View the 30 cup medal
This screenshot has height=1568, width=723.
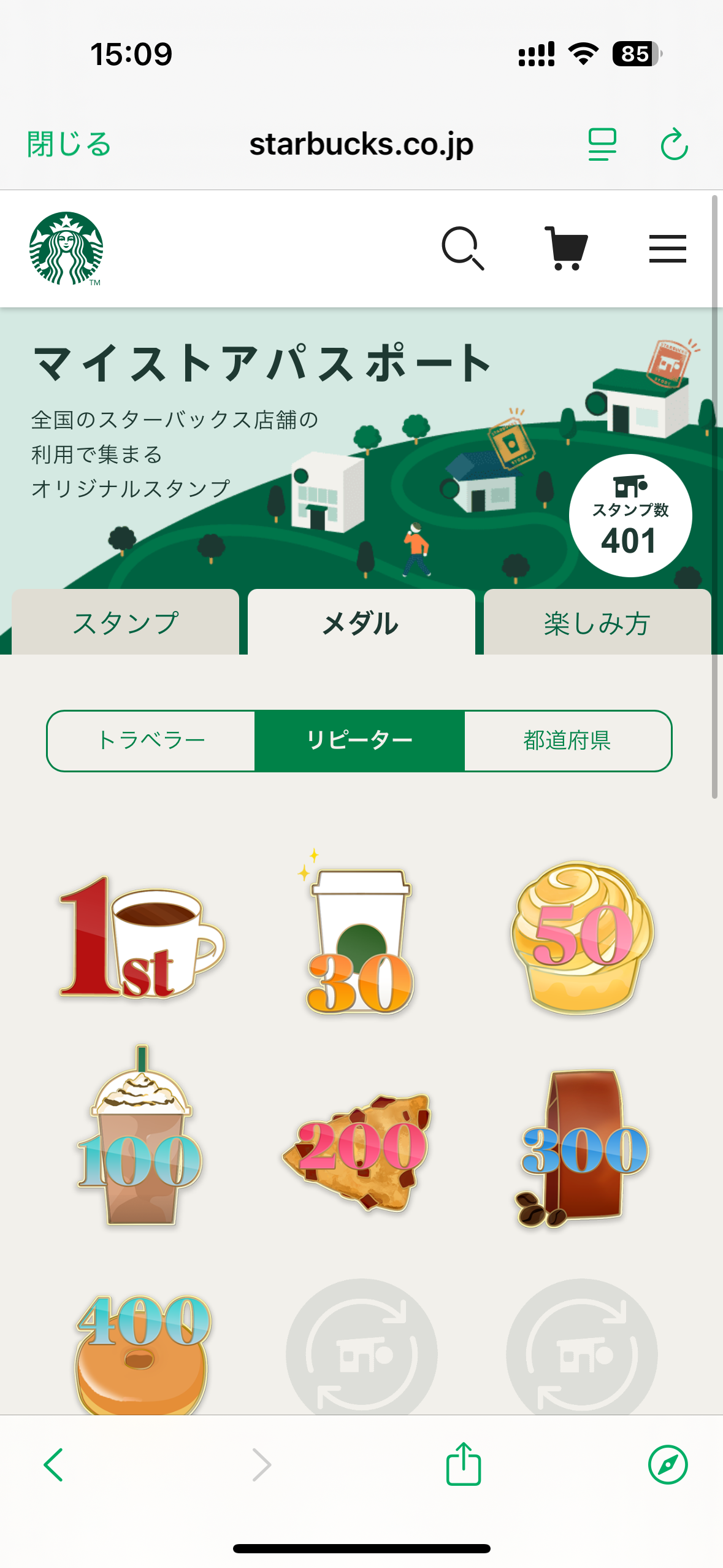(x=361, y=938)
